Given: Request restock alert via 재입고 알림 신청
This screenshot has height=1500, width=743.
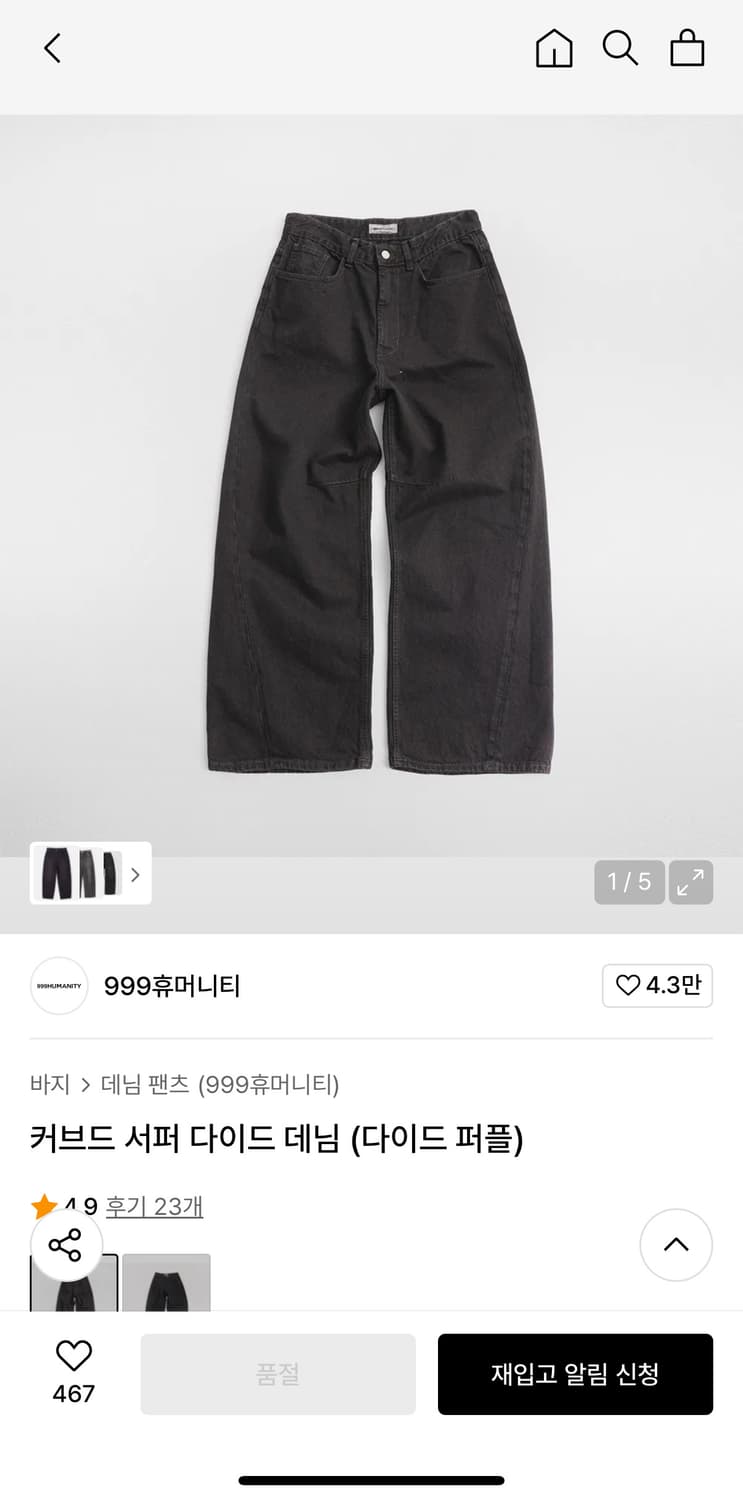Looking at the screenshot, I should [575, 1373].
